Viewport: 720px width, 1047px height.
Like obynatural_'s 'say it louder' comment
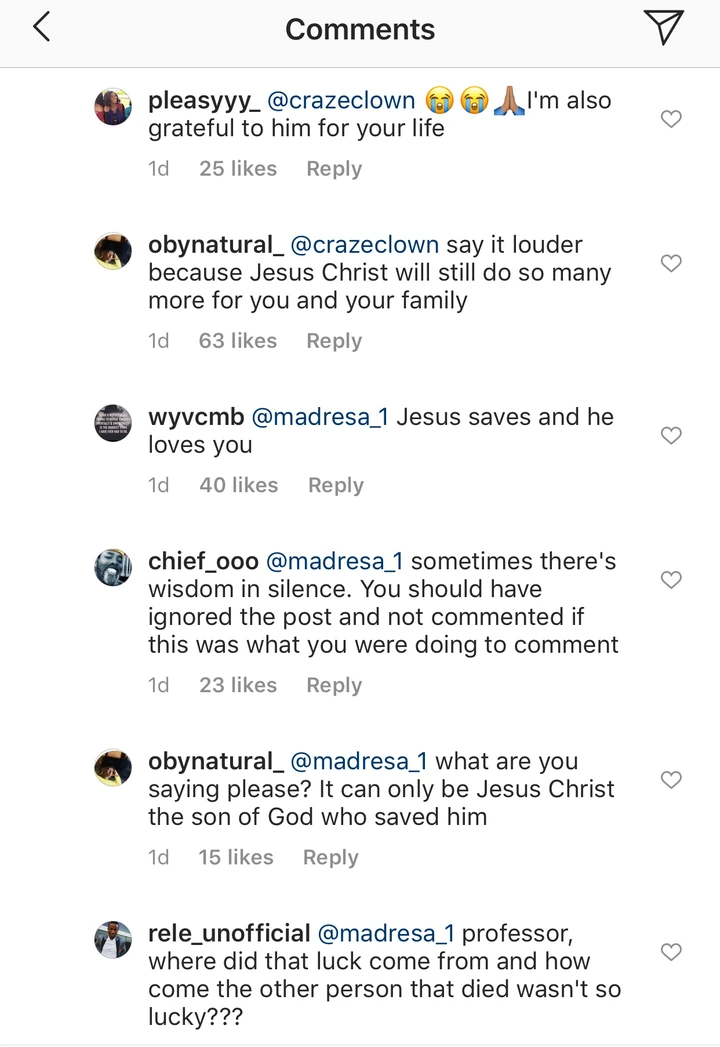coord(672,263)
